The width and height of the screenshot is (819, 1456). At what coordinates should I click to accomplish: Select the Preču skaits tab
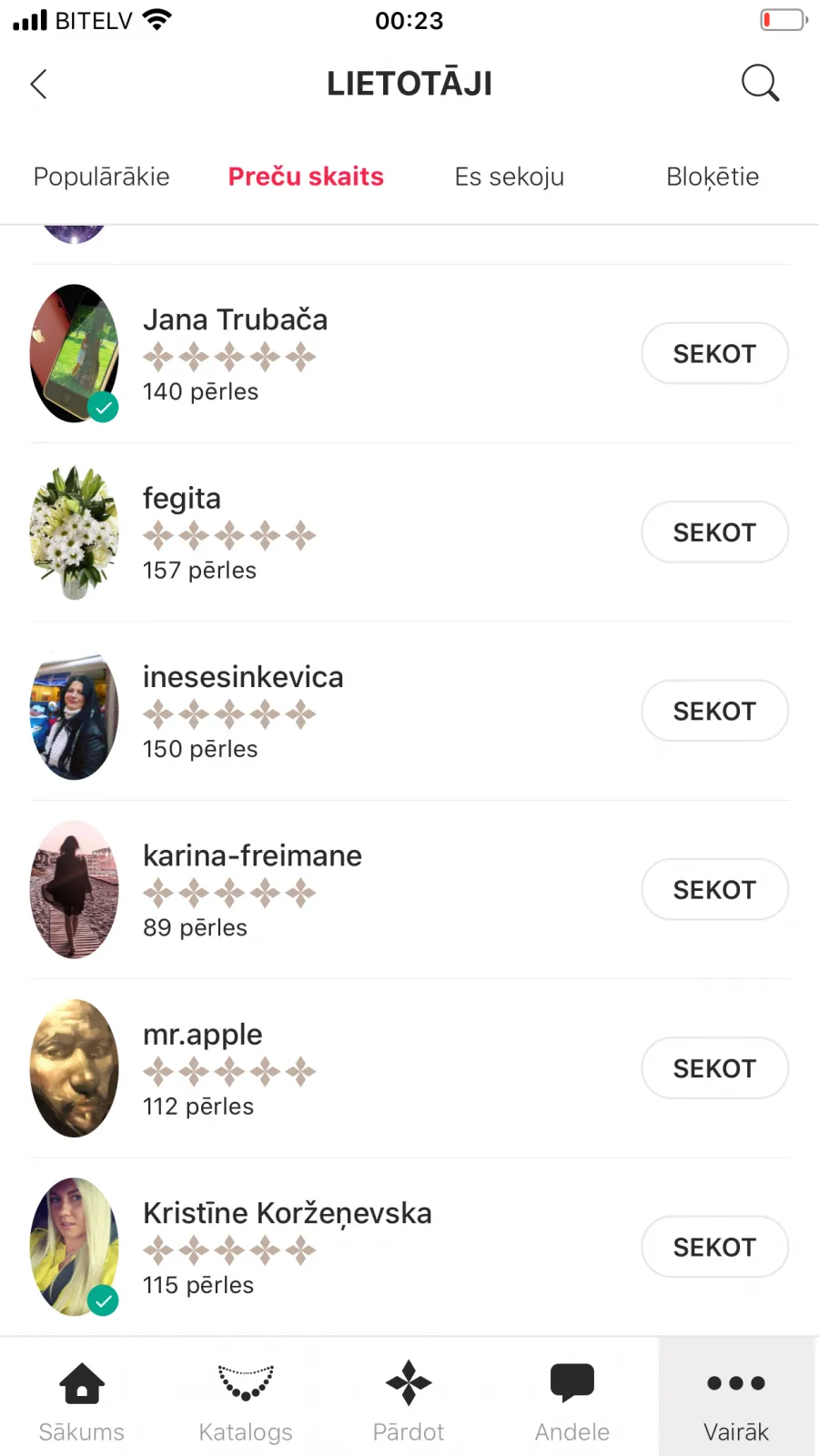pos(306,177)
